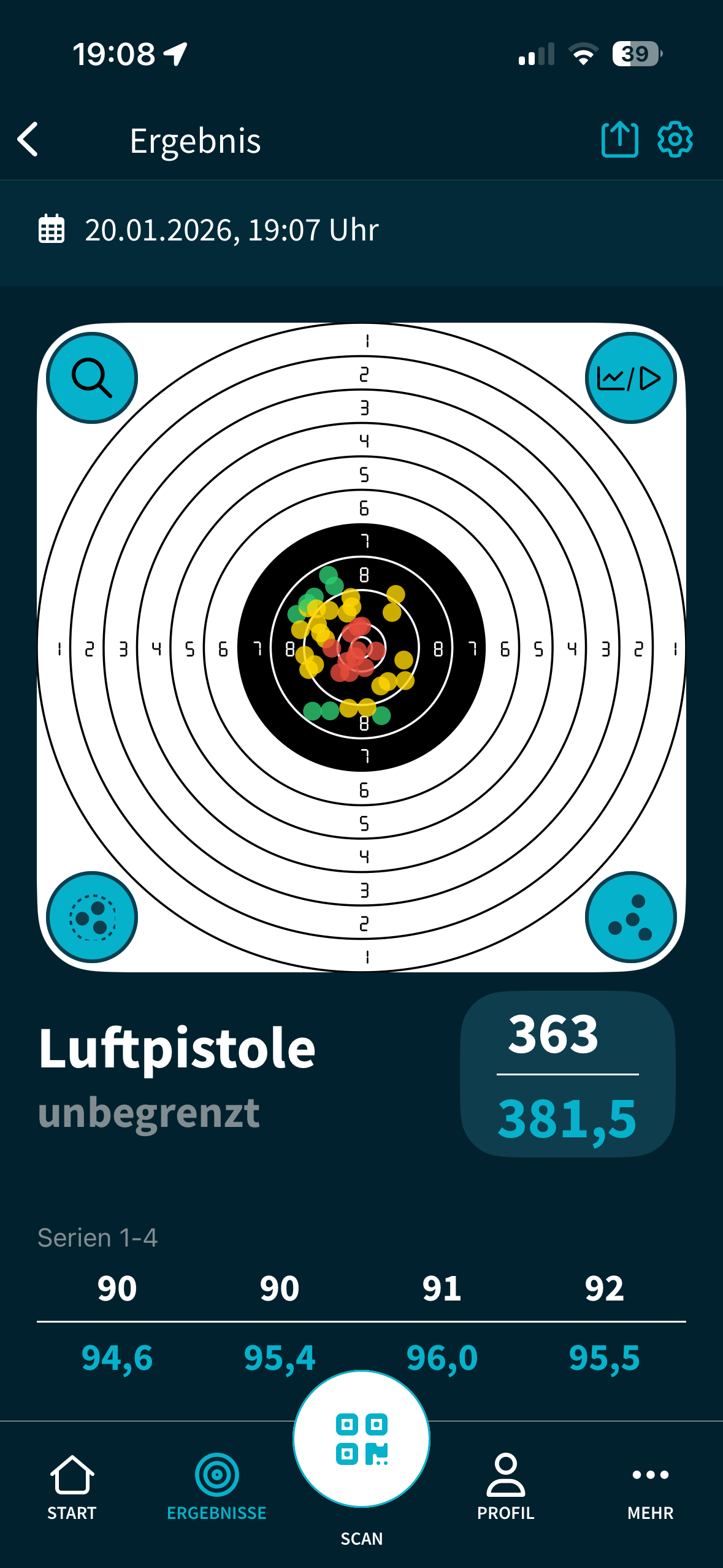
Task: Go to the Profil tab
Action: (x=506, y=1486)
